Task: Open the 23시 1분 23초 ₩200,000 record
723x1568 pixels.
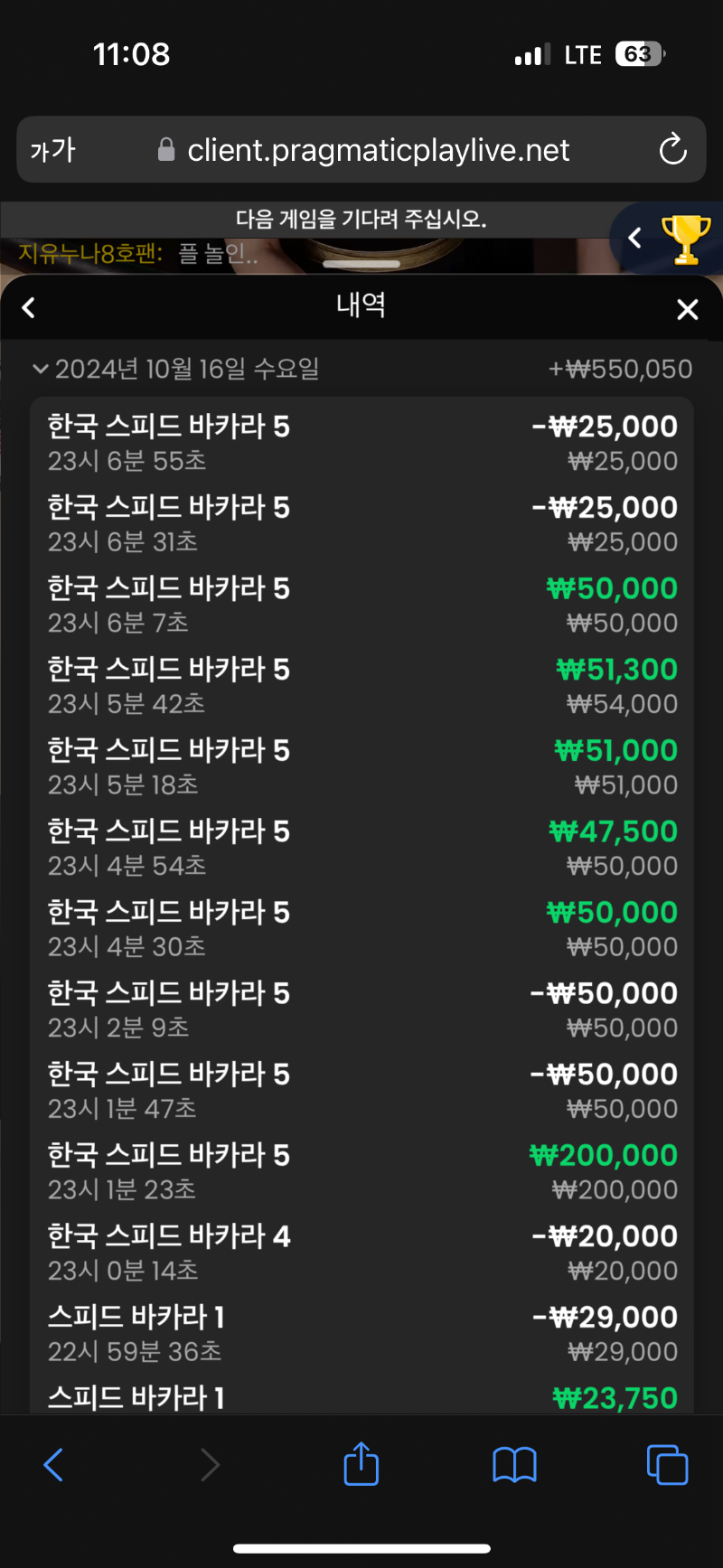Action: (362, 1171)
